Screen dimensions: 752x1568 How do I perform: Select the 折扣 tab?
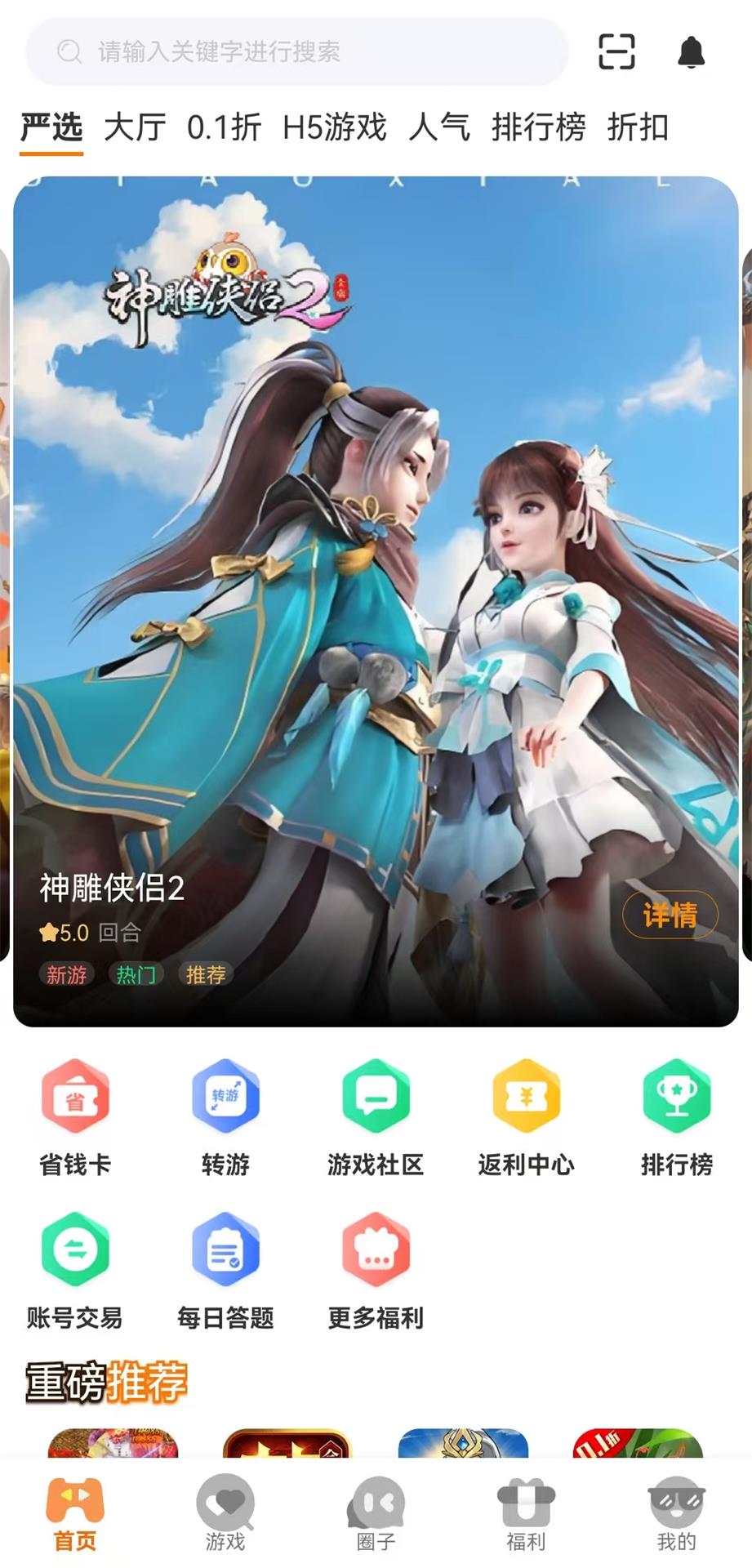click(x=638, y=127)
